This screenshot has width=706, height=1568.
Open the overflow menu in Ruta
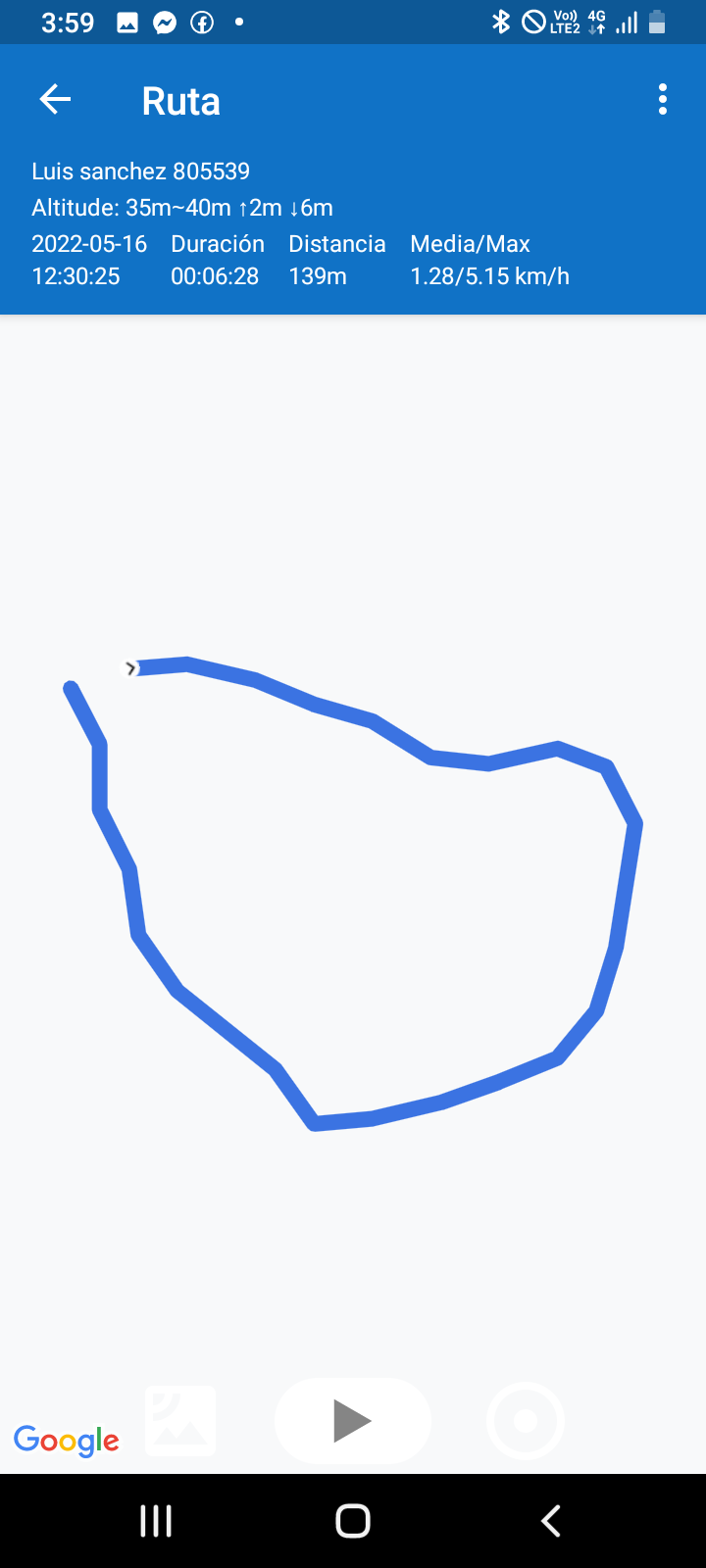663,99
